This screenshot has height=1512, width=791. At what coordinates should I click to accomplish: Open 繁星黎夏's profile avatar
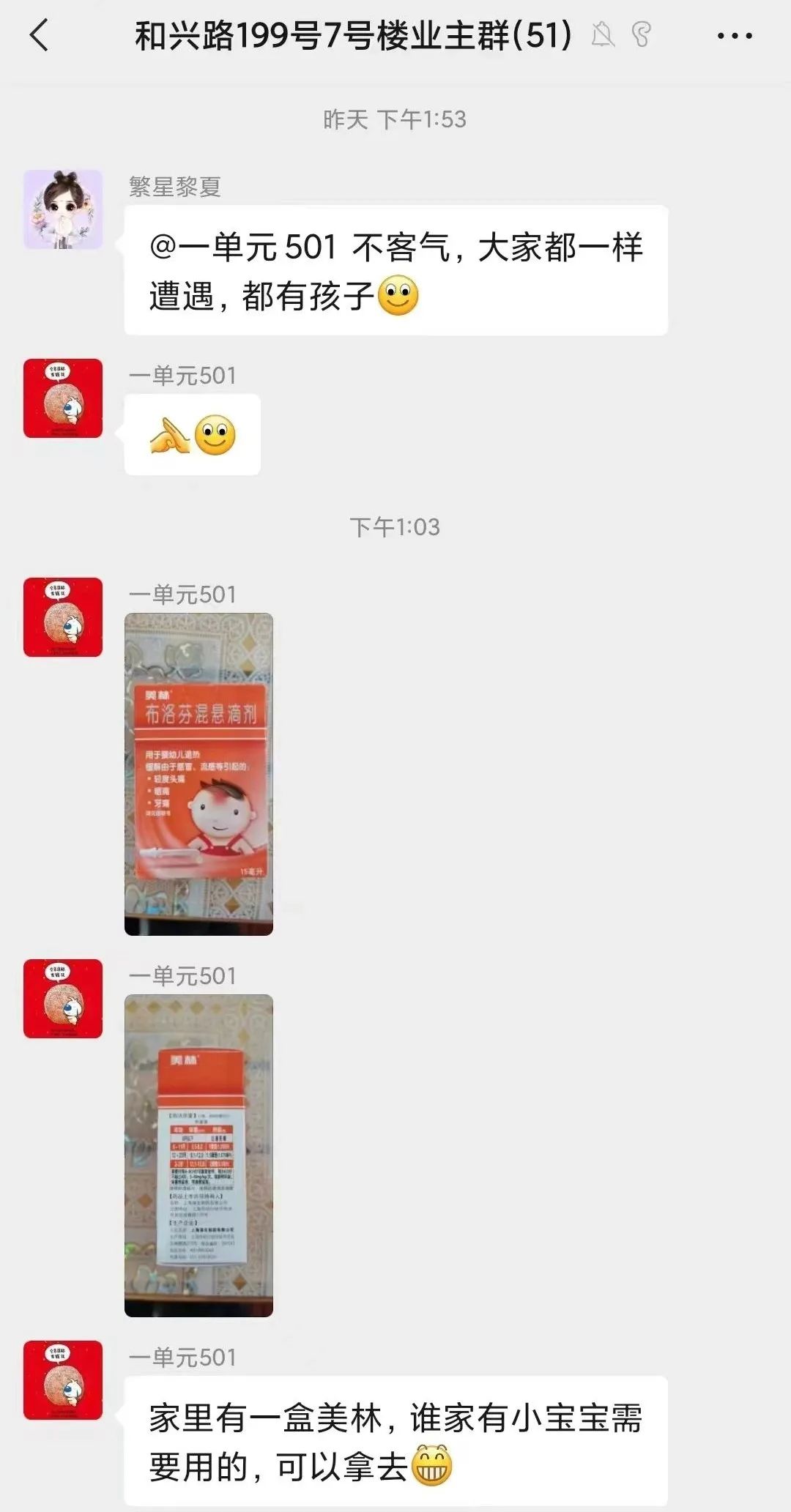pyautogui.click(x=63, y=209)
